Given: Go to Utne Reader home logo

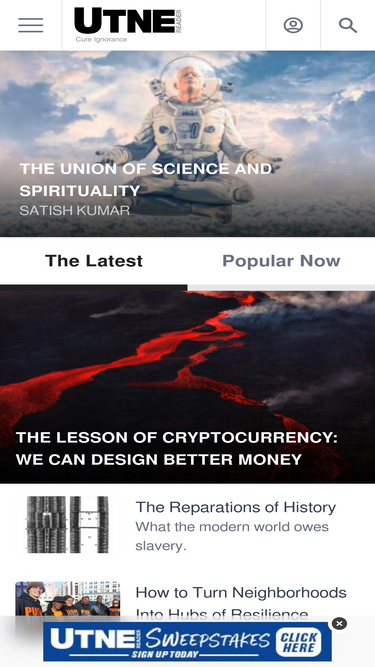Looking at the screenshot, I should [128, 25].
